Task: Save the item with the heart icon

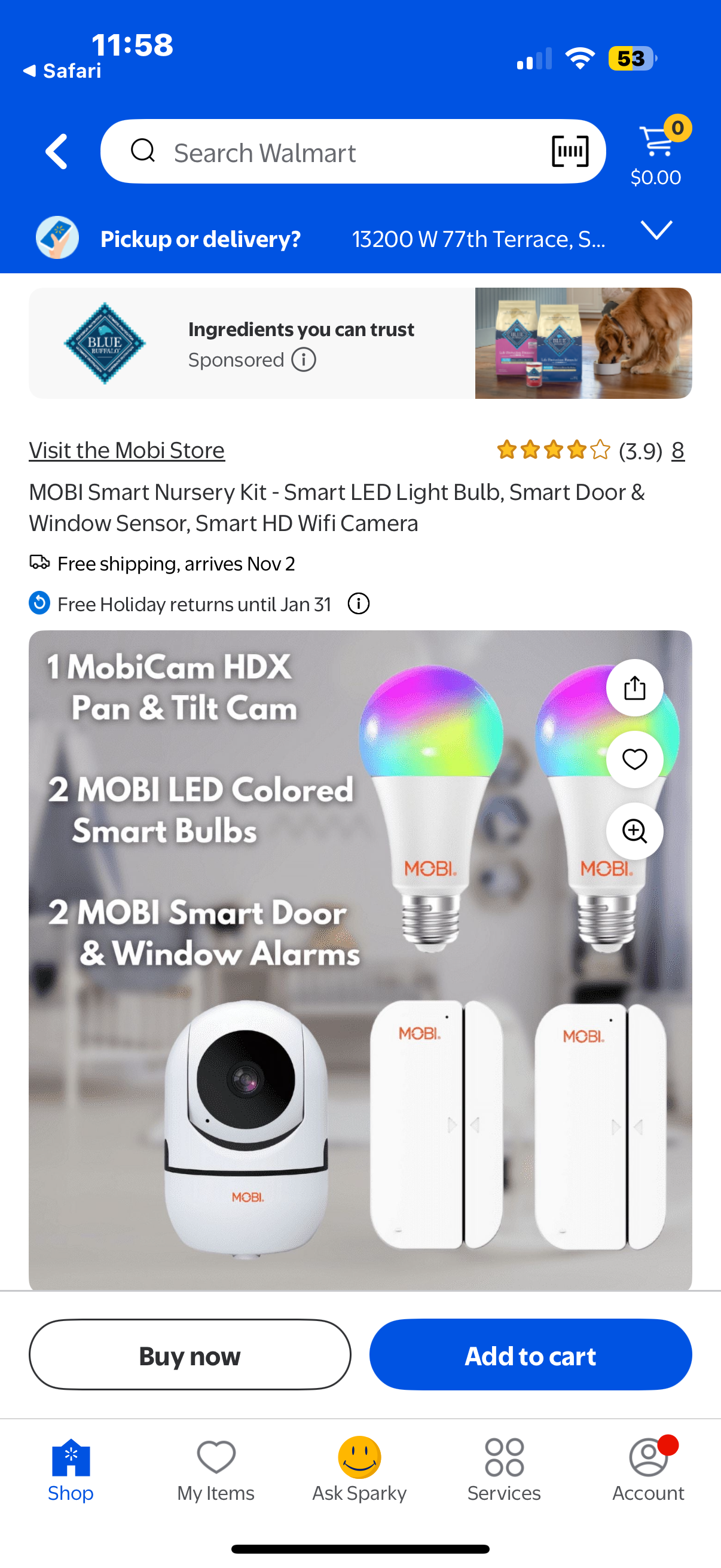Action: click(x=634, y=759)
